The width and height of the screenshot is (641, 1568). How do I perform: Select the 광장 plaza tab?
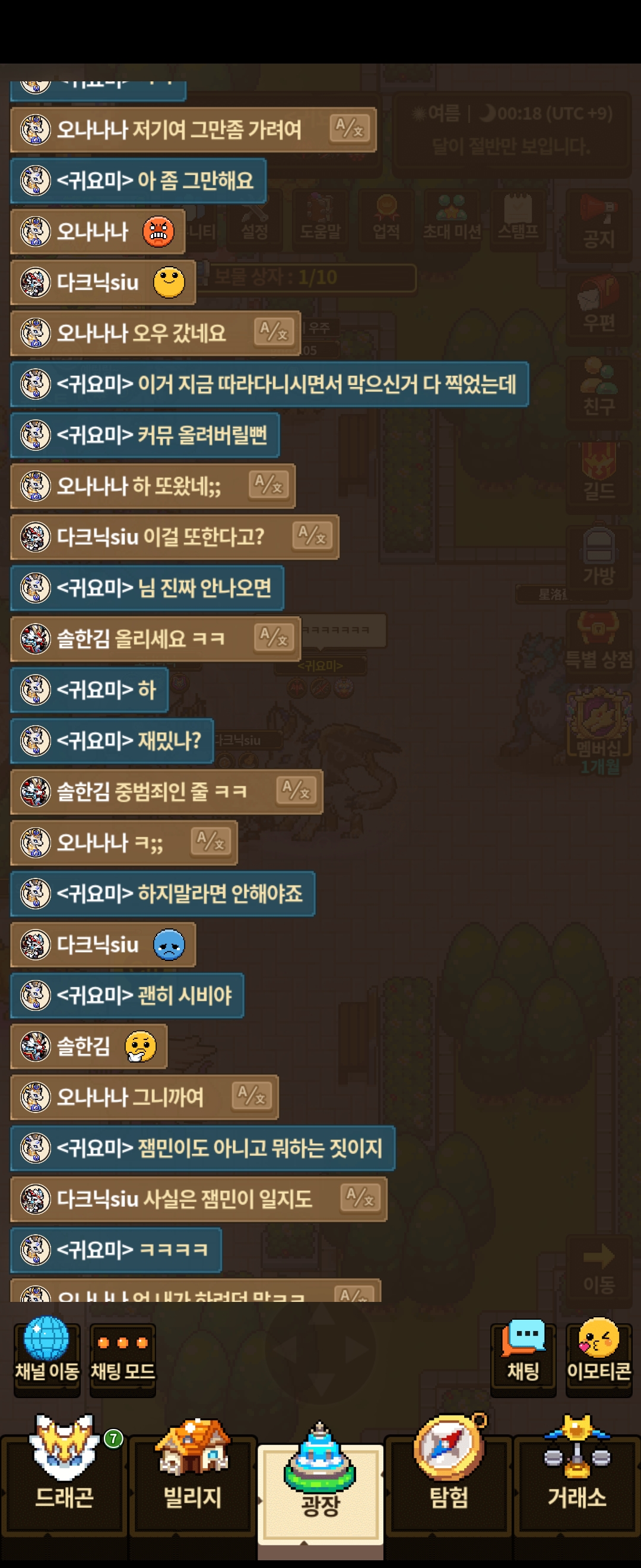pos(320,1485)
